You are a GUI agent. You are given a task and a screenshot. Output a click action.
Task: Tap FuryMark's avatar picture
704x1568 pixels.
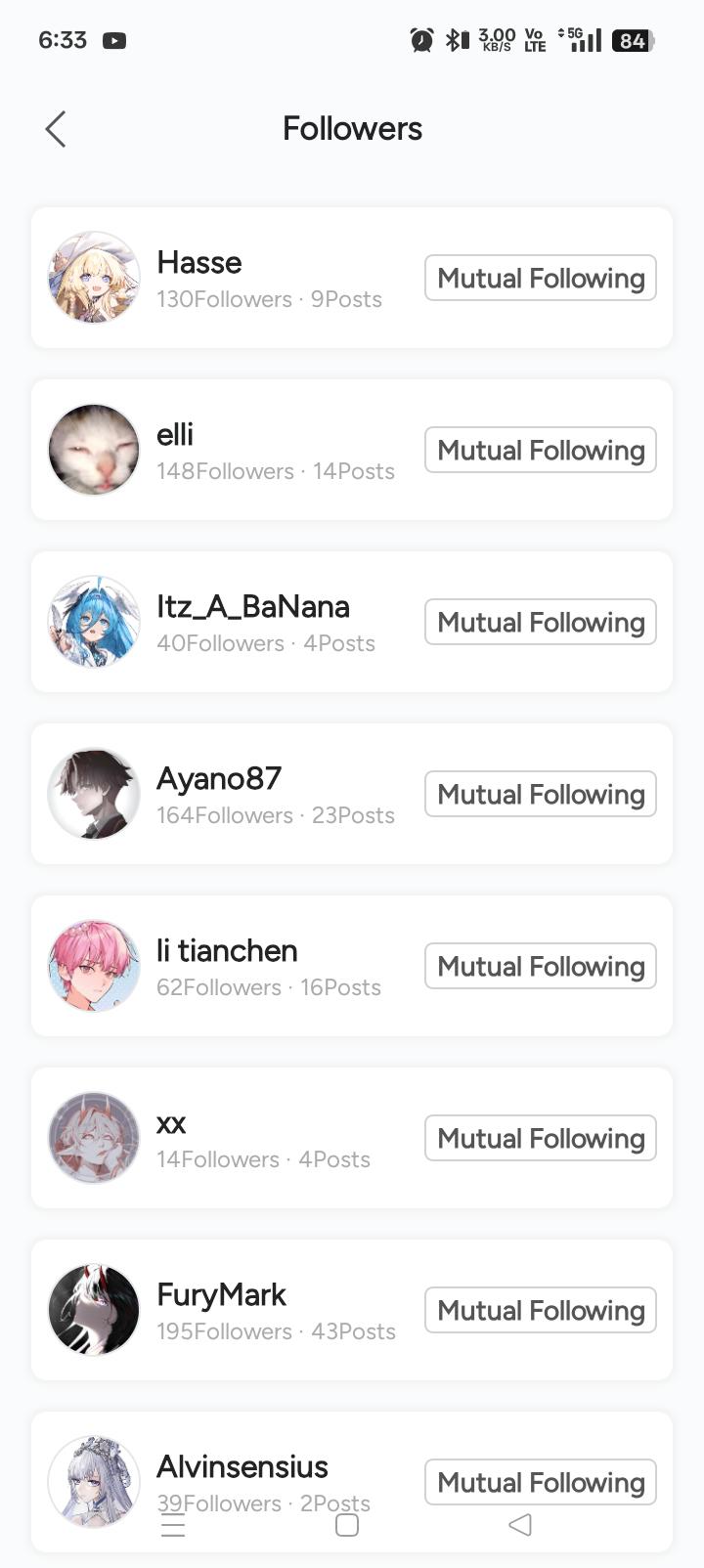[94, 1310]
